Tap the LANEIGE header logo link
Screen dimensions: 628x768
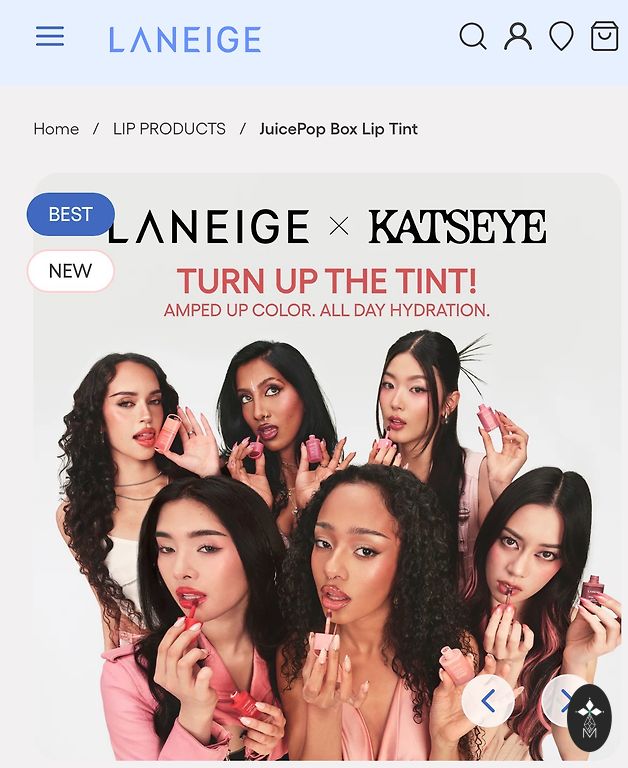point(185,40)
